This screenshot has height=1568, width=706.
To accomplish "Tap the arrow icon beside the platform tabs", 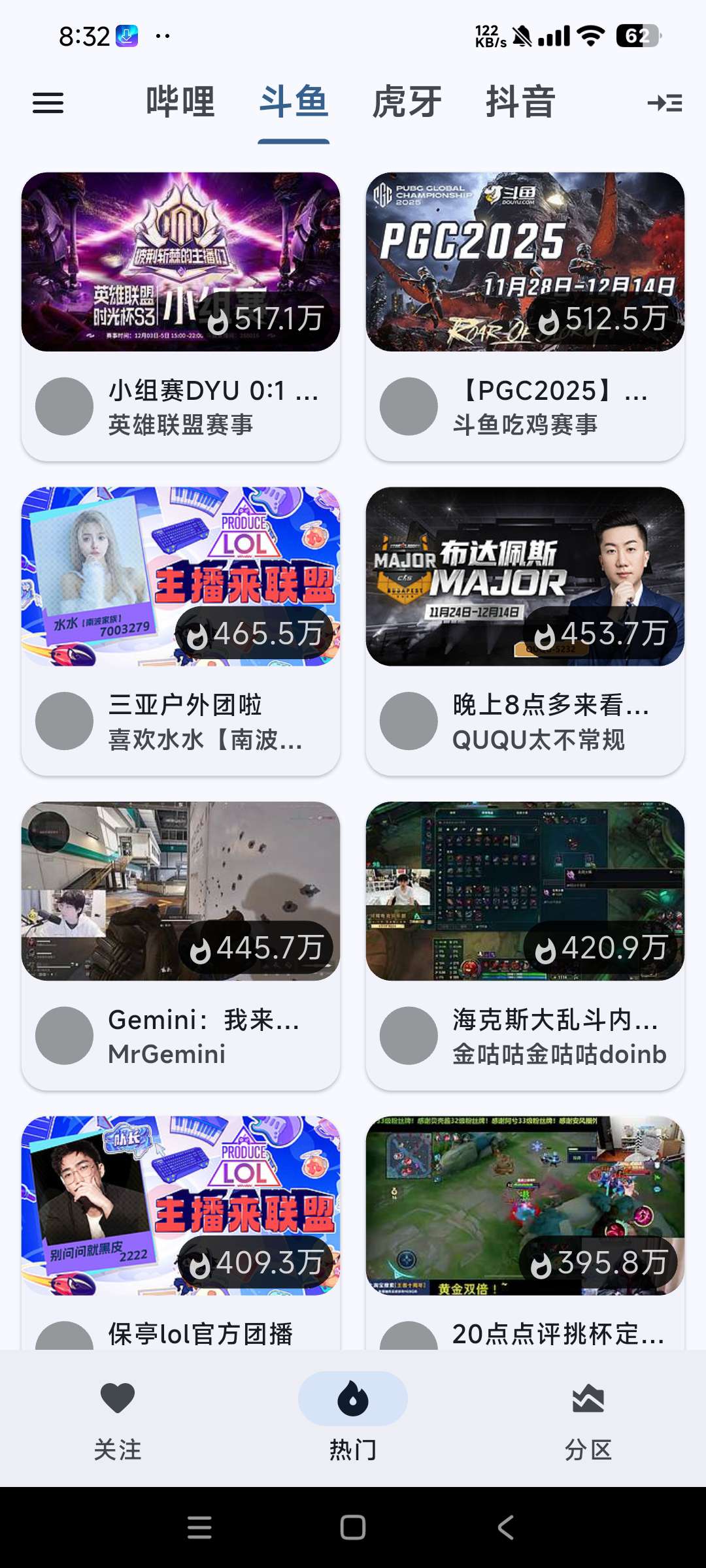I will (x=665, y=103).
